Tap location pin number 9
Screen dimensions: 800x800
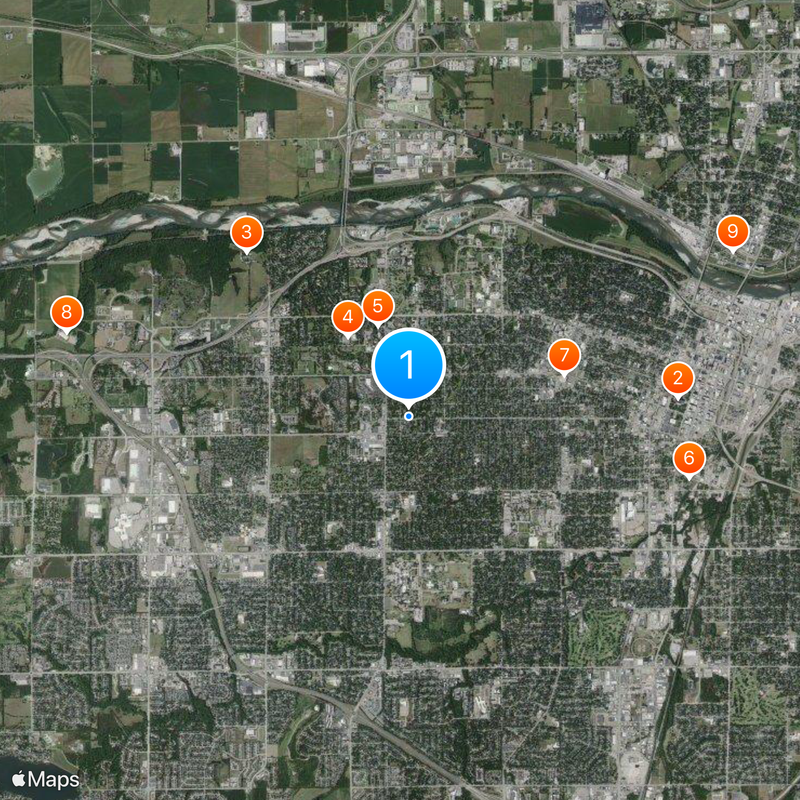(x=733, y=232)
